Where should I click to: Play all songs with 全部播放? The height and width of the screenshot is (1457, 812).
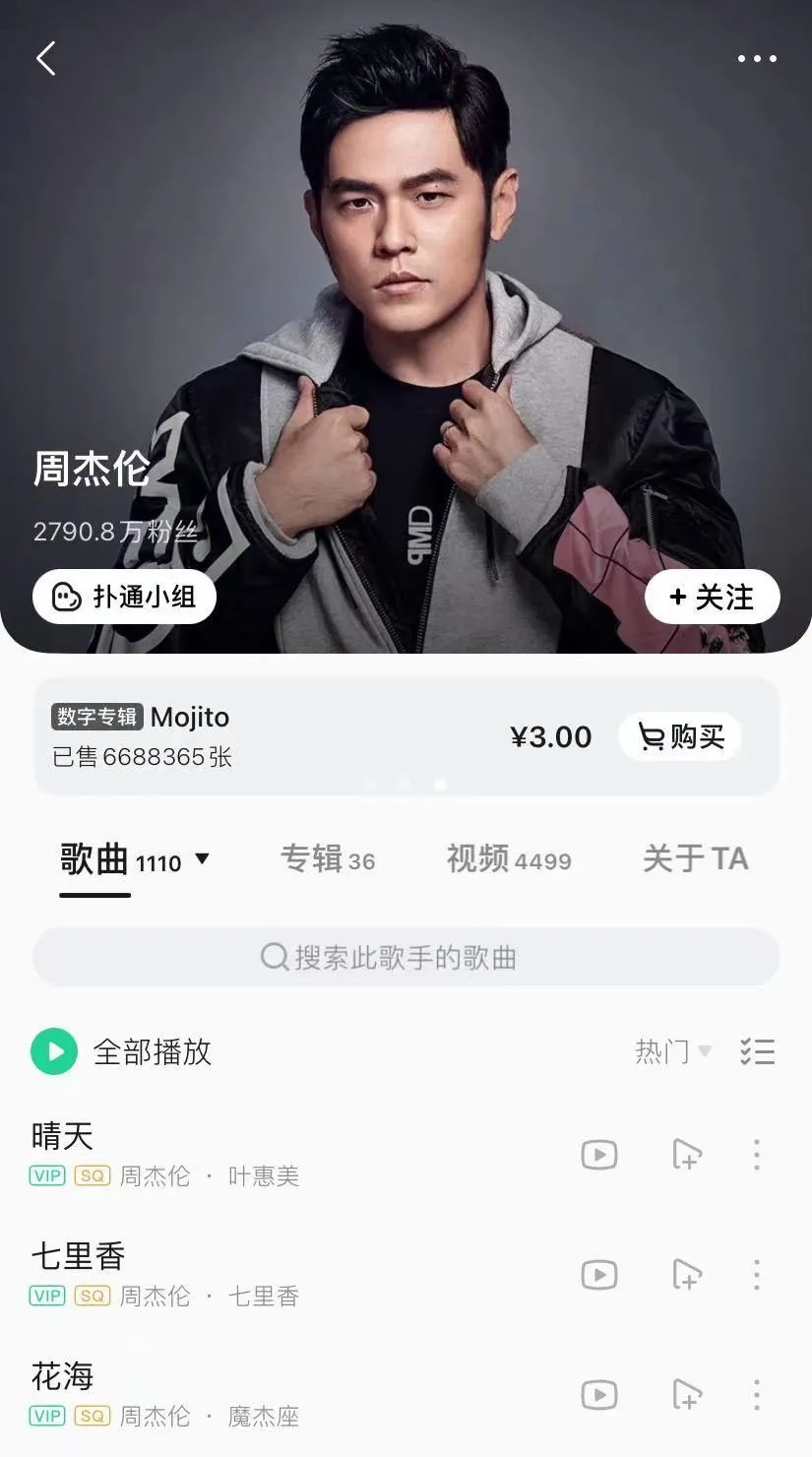[x=54, y=1051]
